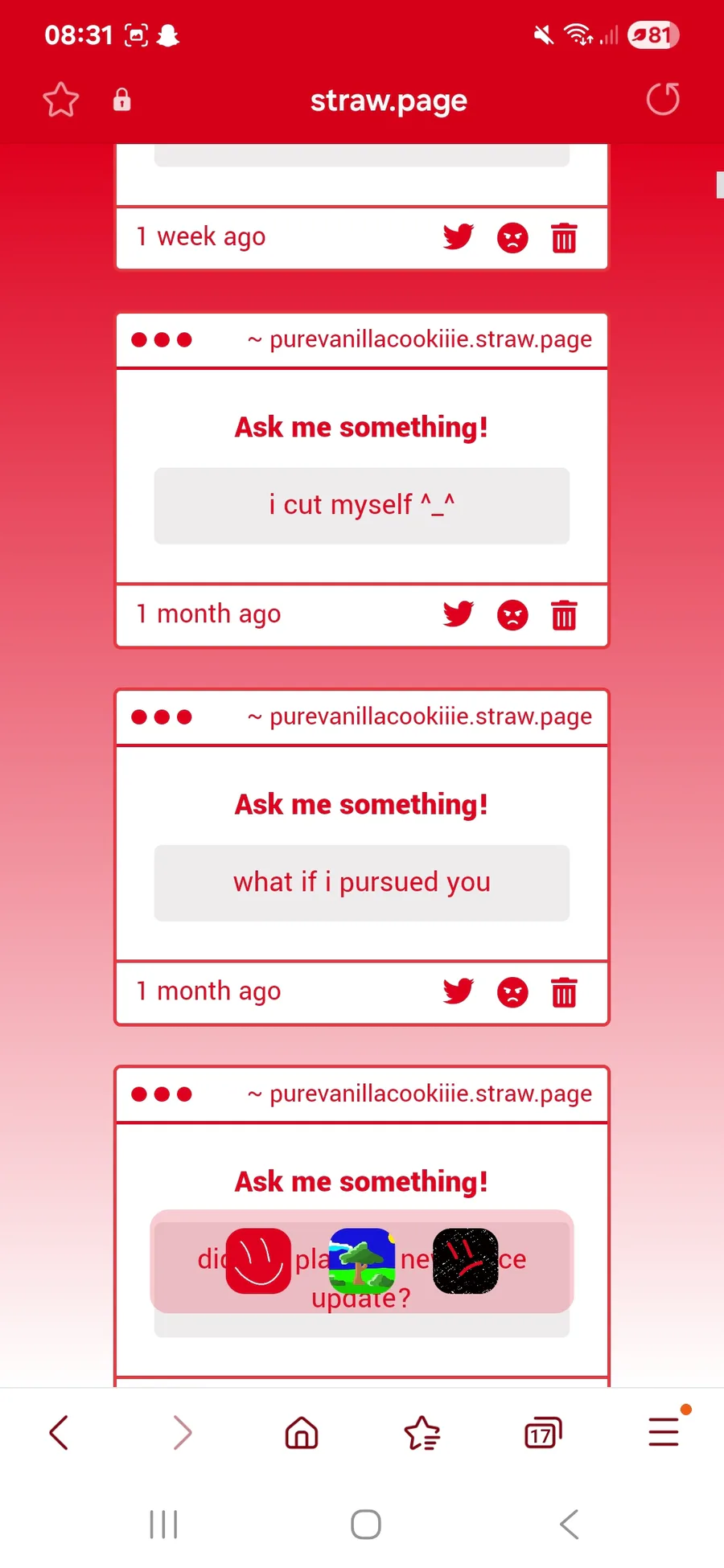View site security lock info
The width and height of the screenshot is (724, 1568).
pos(121,100)
